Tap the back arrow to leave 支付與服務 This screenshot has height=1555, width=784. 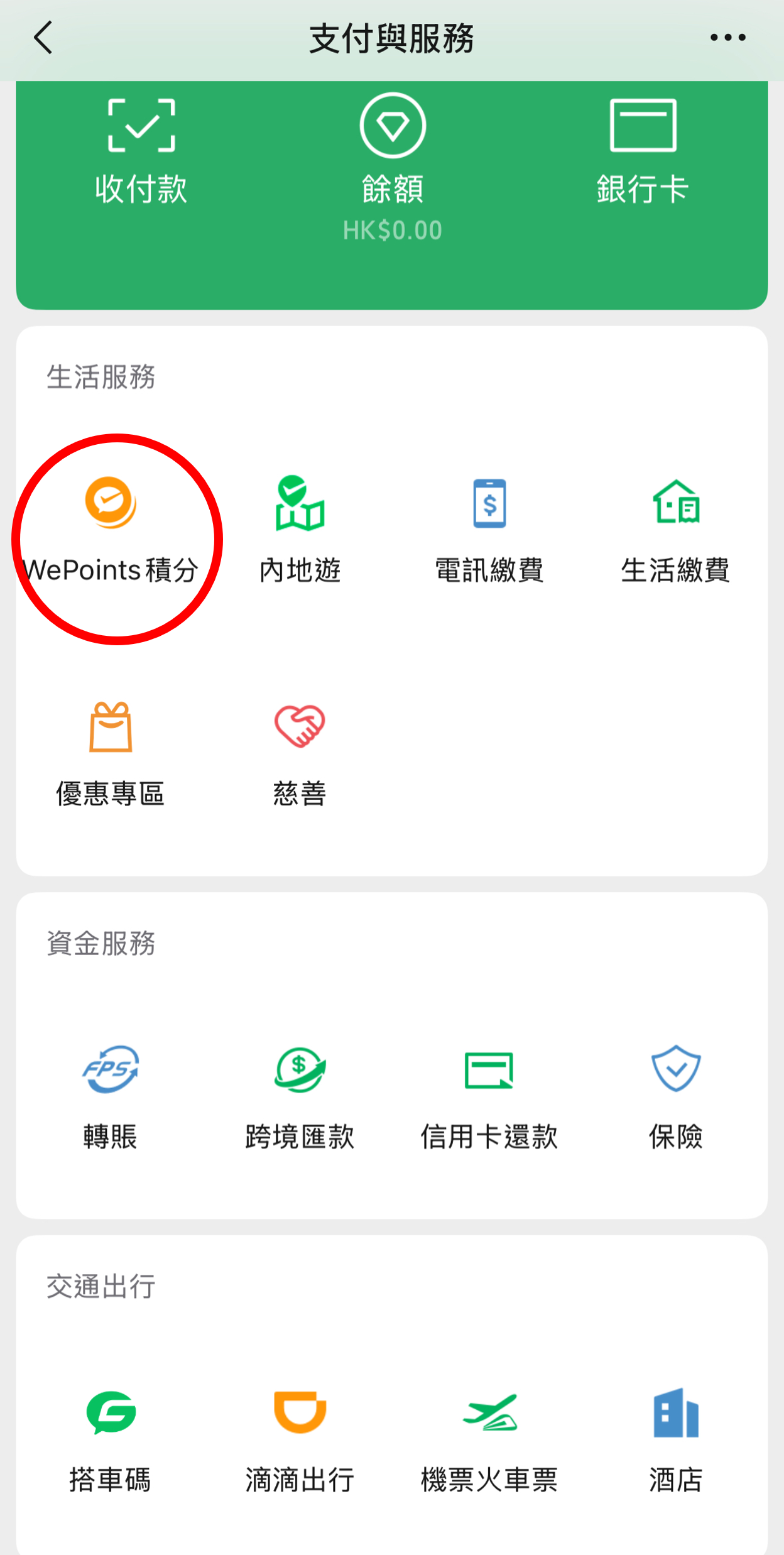click(43, 38)
